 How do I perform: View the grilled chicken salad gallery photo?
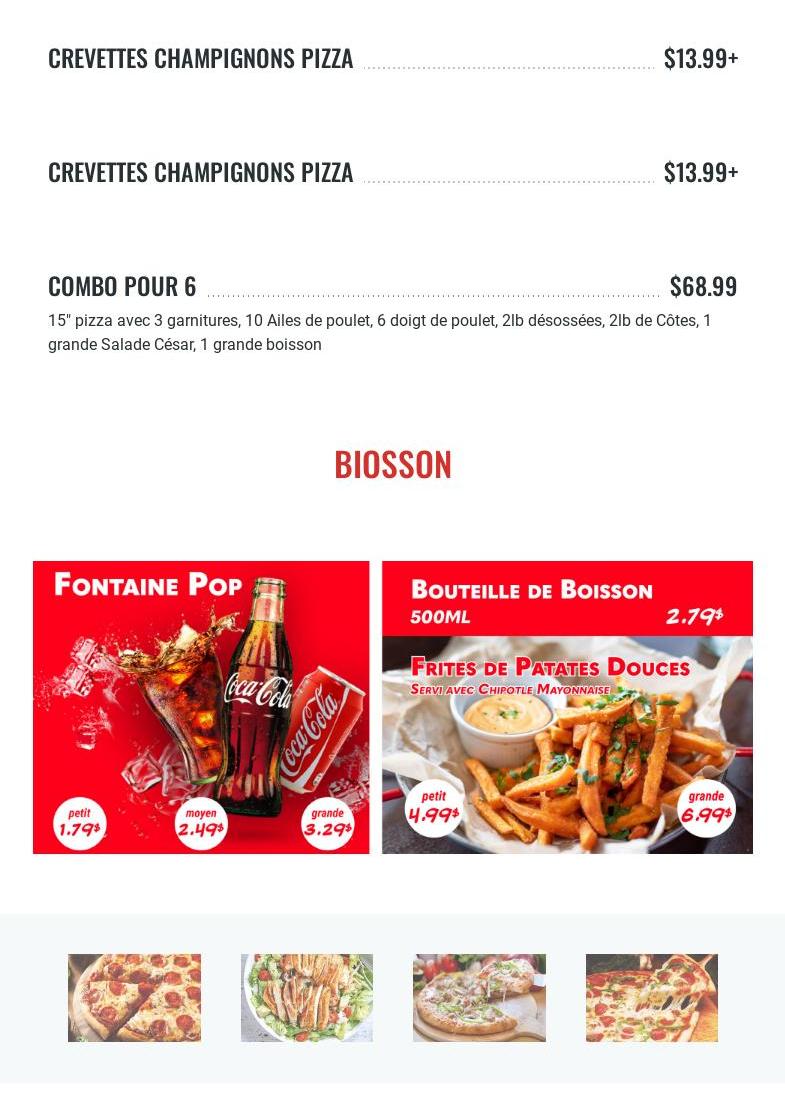pyautogui.click(x=307, y=997)
